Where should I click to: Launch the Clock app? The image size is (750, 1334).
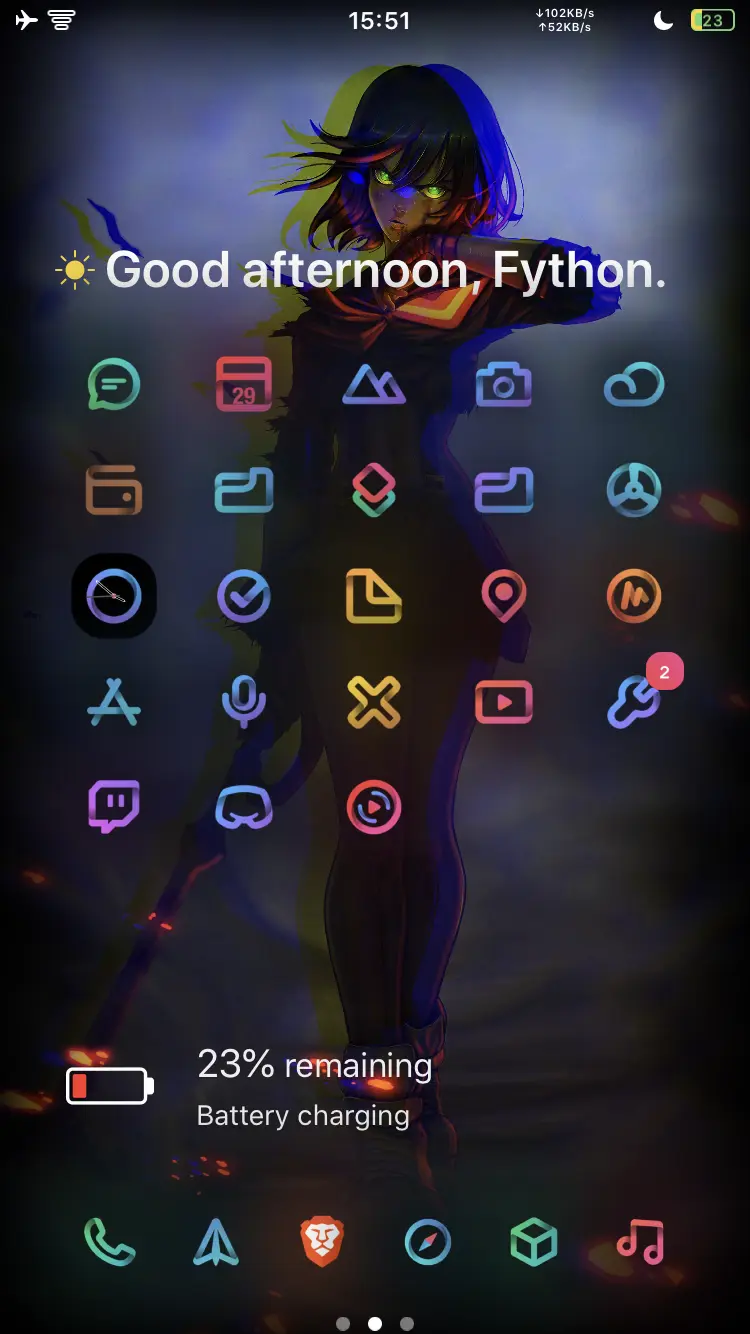[114, 597]
